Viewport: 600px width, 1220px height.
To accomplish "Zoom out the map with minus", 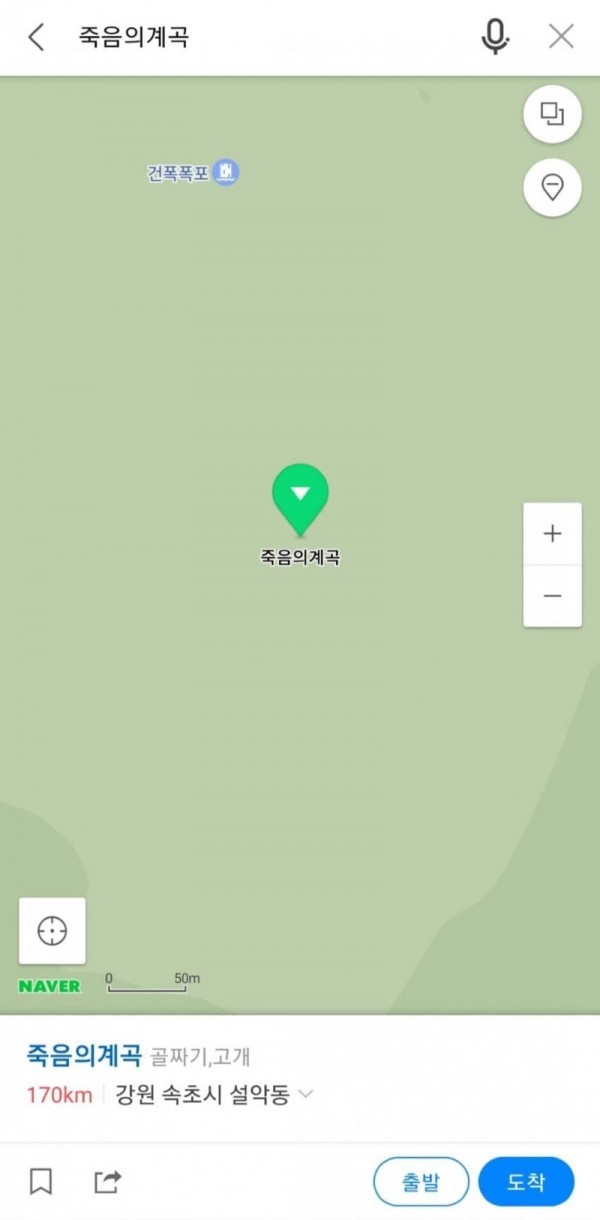I will (x=552, y=596).
